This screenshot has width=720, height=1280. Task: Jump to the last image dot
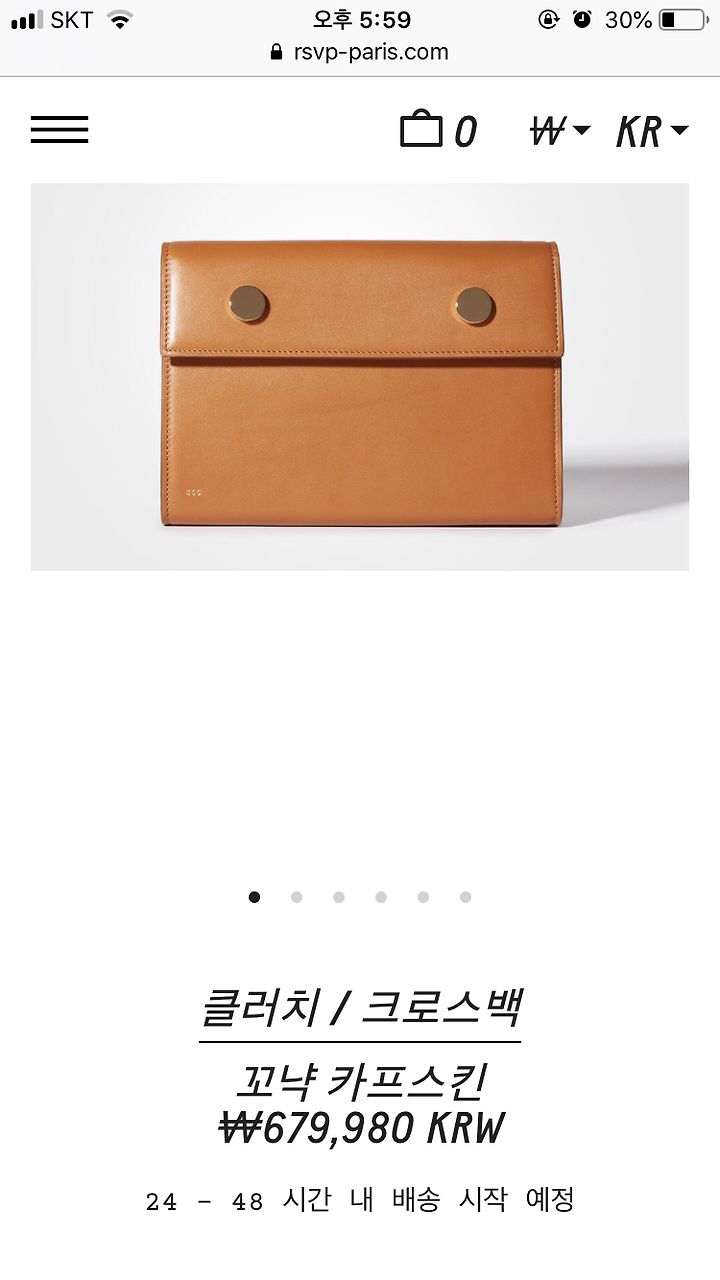465,897
